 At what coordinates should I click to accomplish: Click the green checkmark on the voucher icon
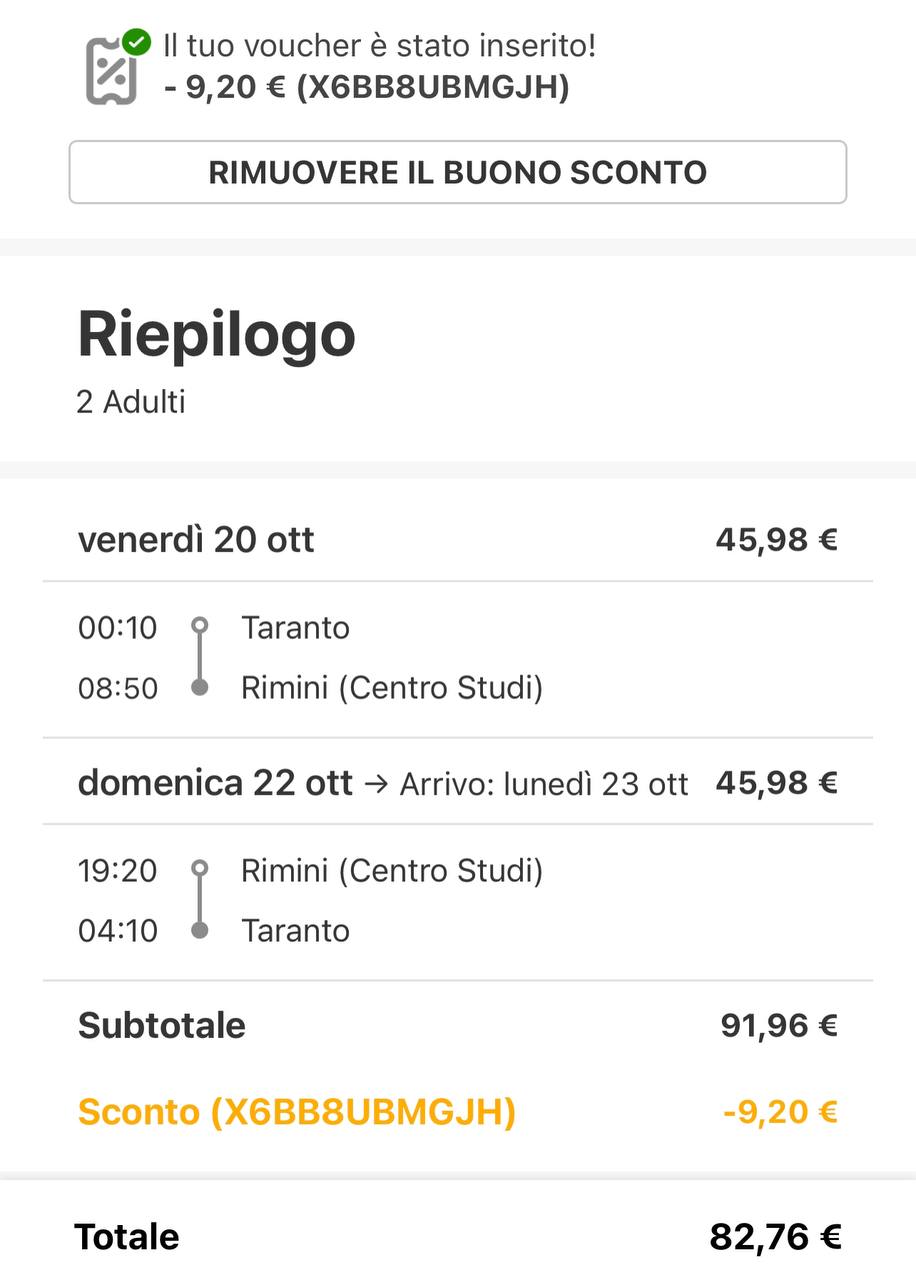[135, 40]
